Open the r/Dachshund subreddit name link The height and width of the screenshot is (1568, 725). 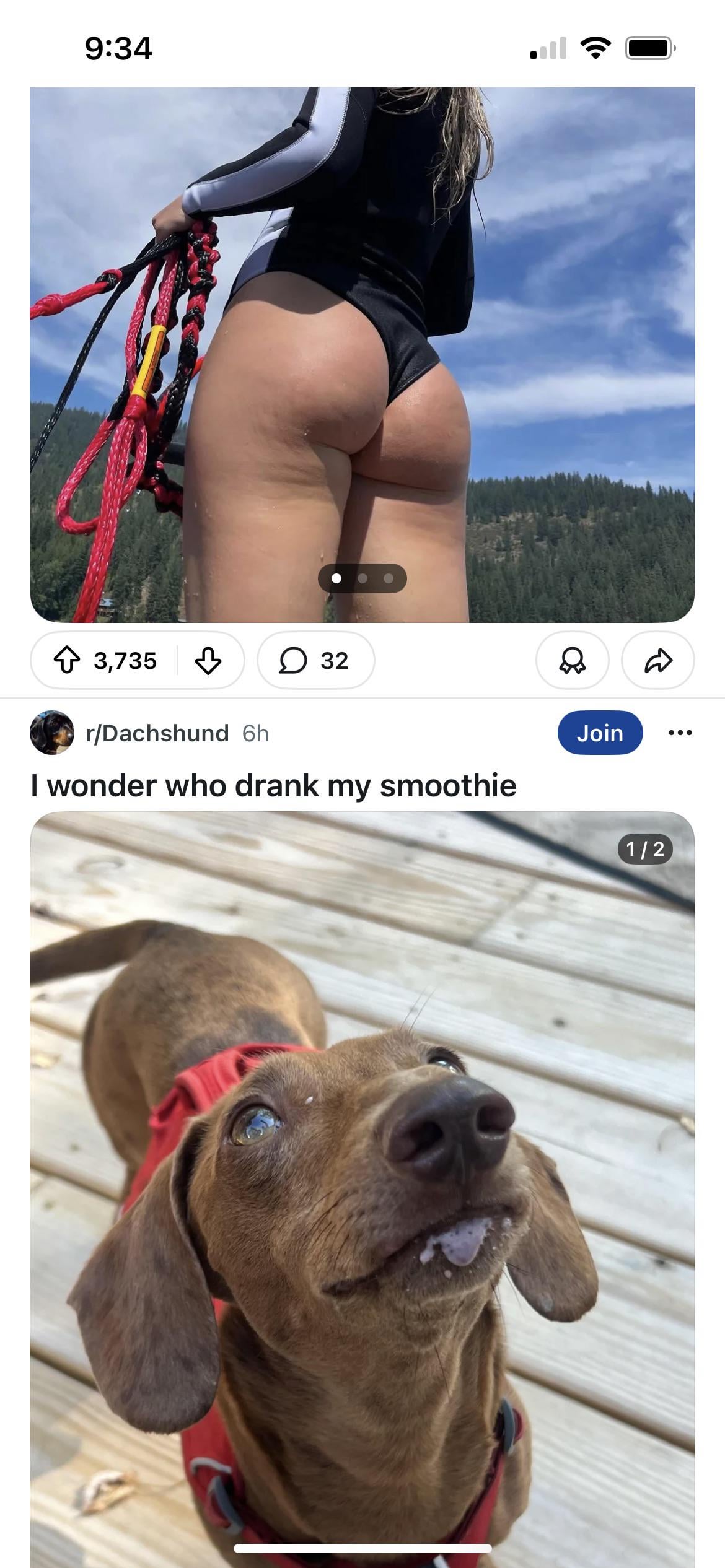pos(157,733)
